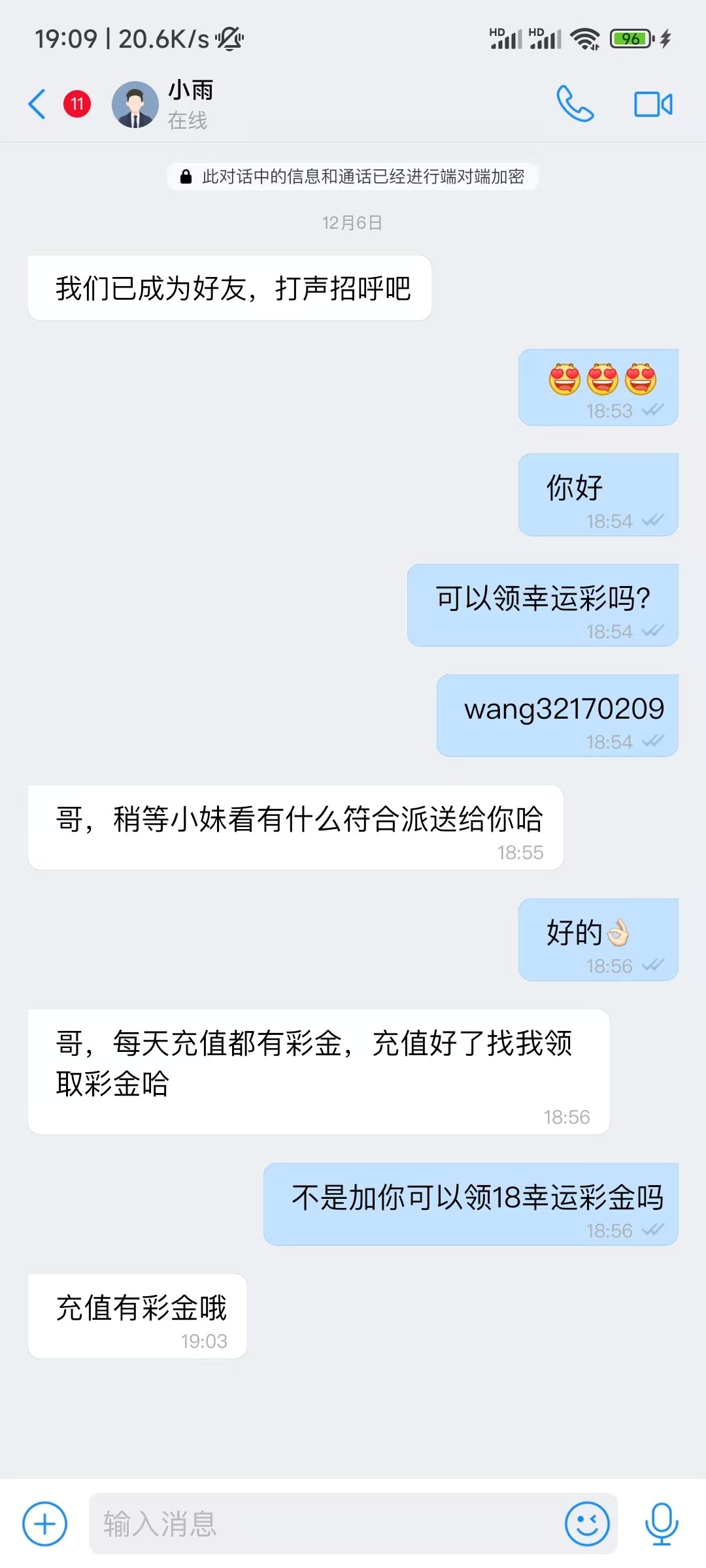
Task: Tap the unread count badge showing 11
Action: tap(76, 103)
